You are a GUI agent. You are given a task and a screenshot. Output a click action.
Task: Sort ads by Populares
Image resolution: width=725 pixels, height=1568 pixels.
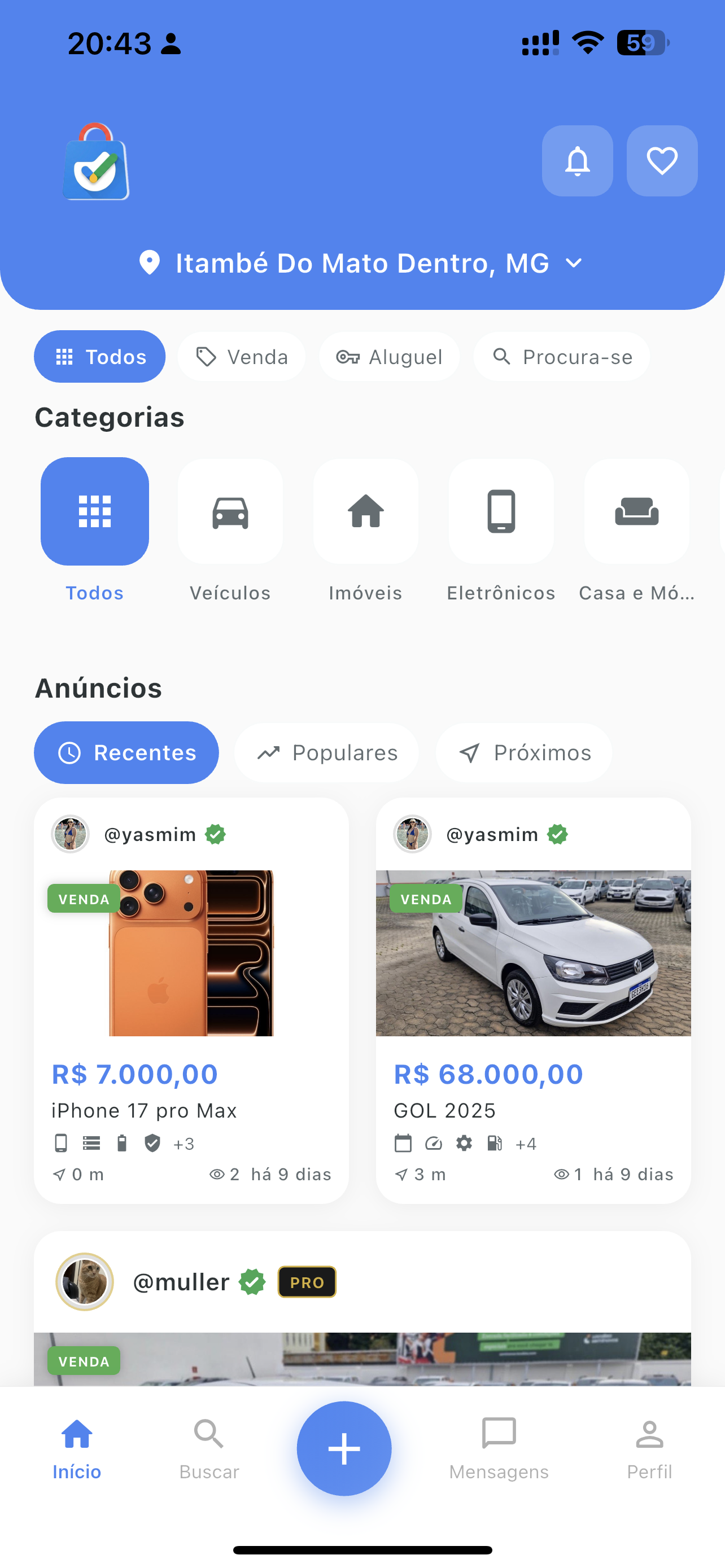[327, 753]
